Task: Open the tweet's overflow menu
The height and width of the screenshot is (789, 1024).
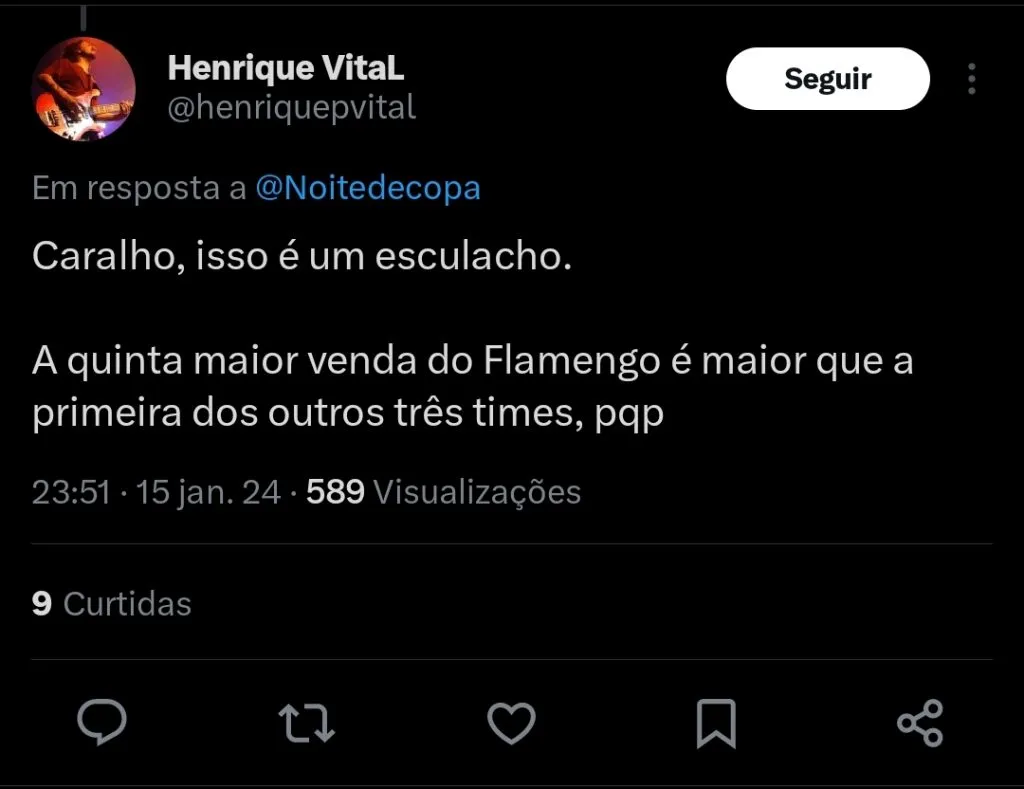Action: tap(971, 79)
